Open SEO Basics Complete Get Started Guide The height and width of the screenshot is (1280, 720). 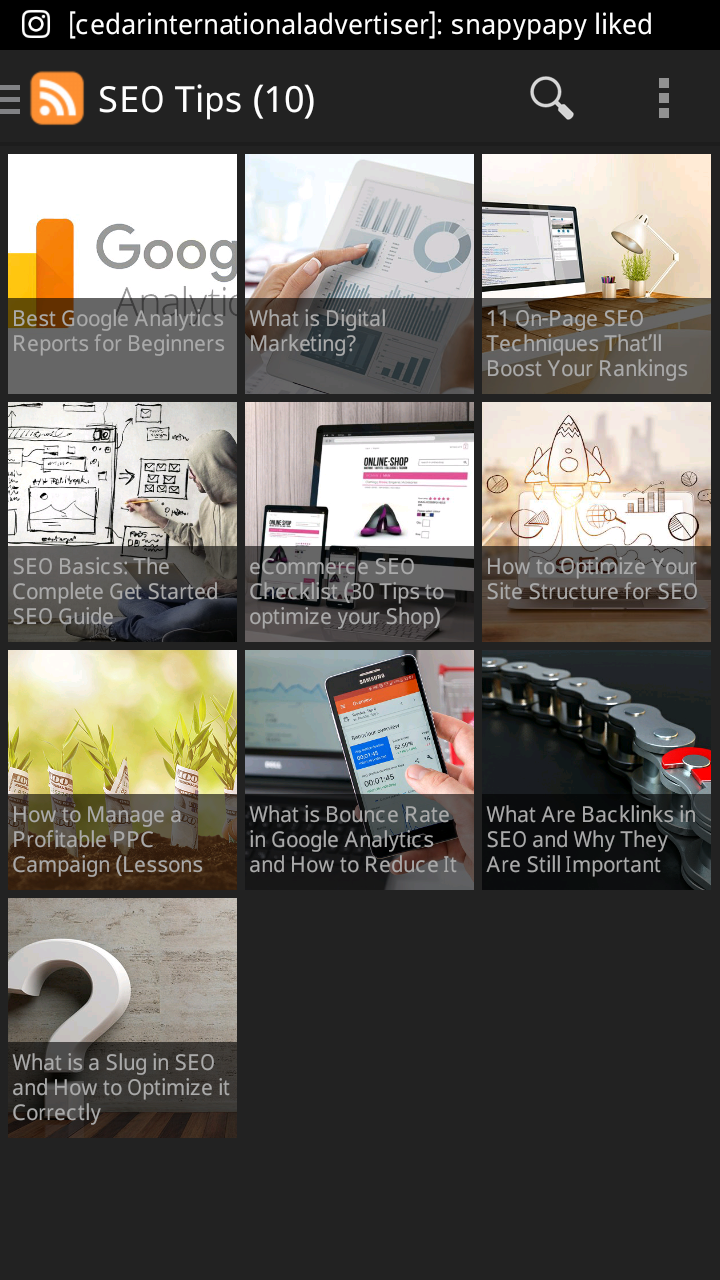click(x=122, y=521)
